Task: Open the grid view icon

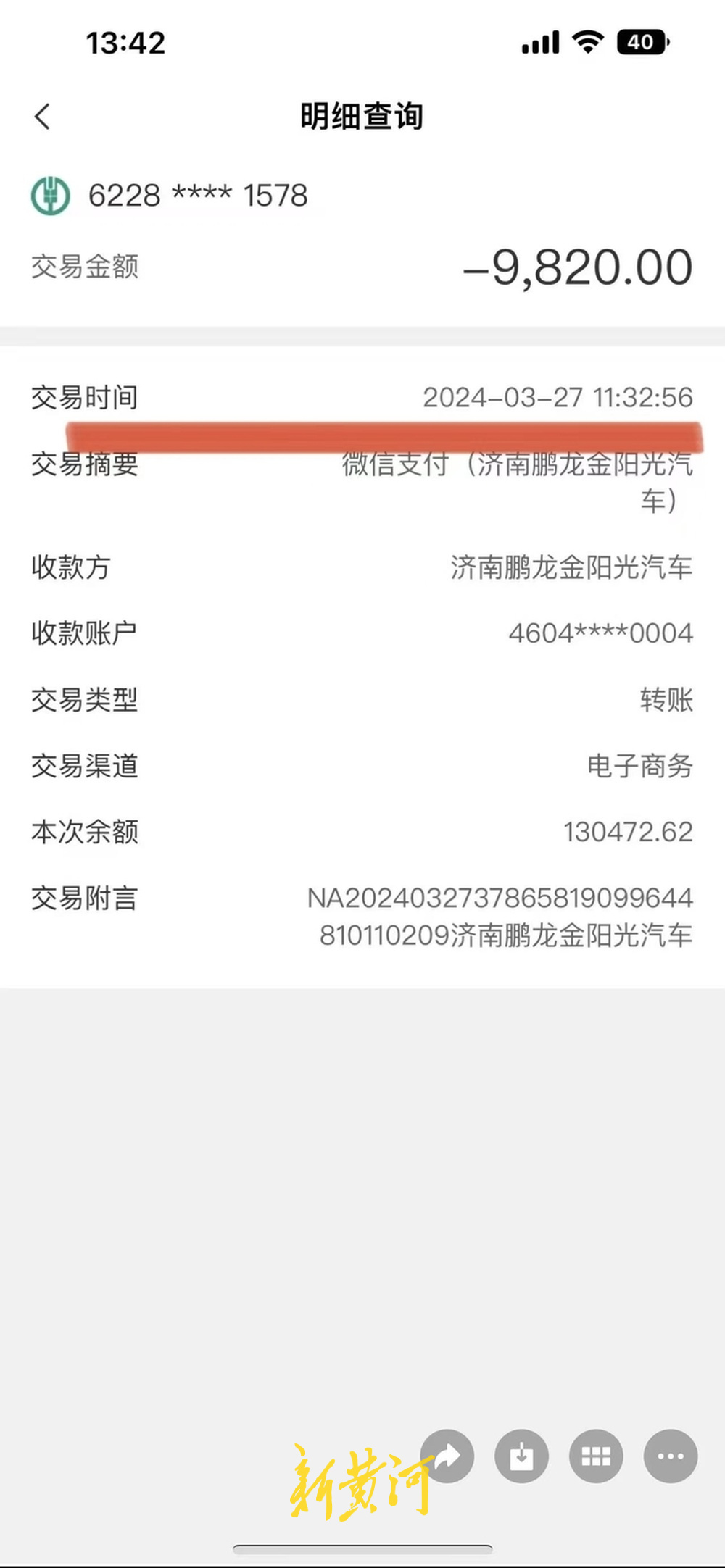Action: coord(596,1456)
